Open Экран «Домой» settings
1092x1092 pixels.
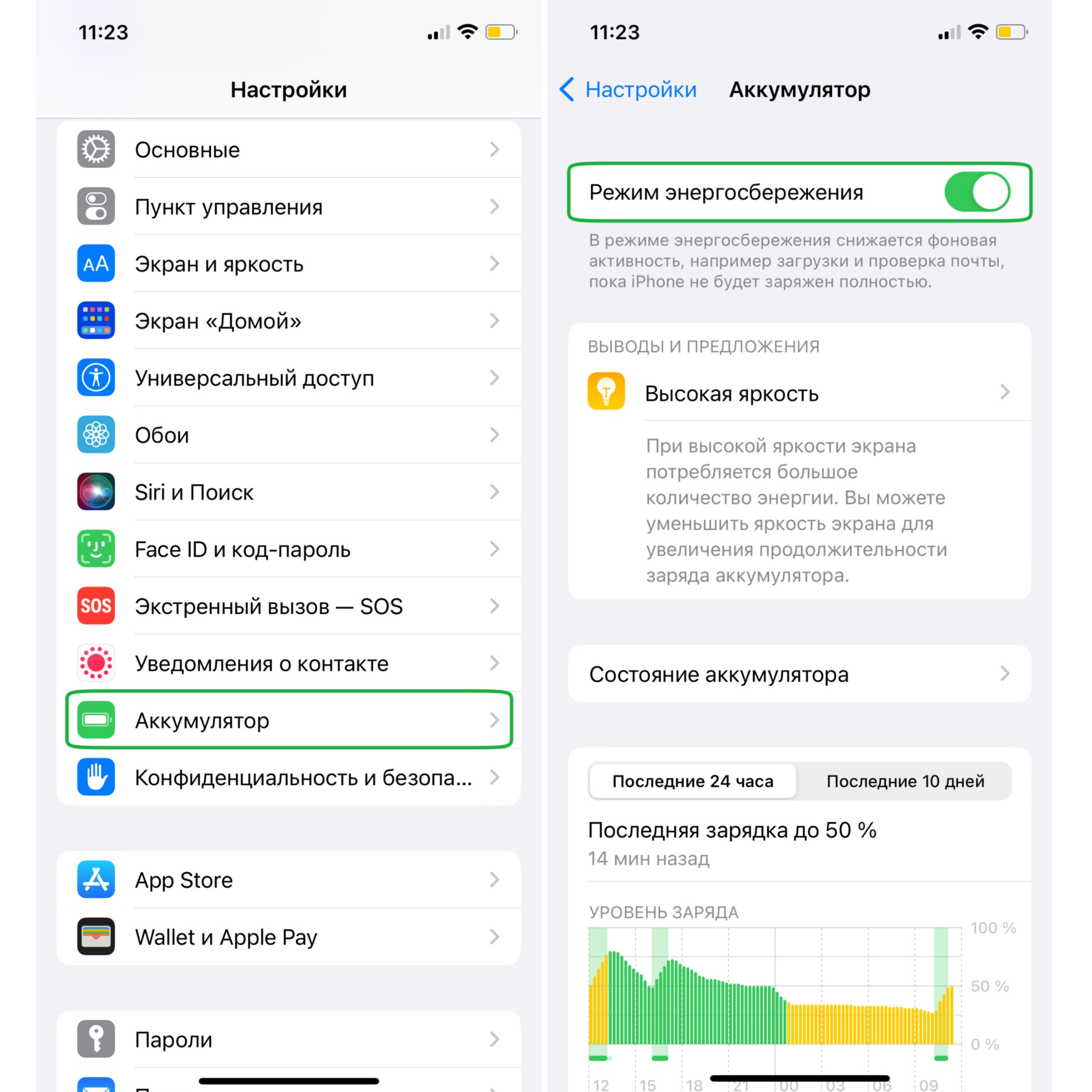click(288, 321)
